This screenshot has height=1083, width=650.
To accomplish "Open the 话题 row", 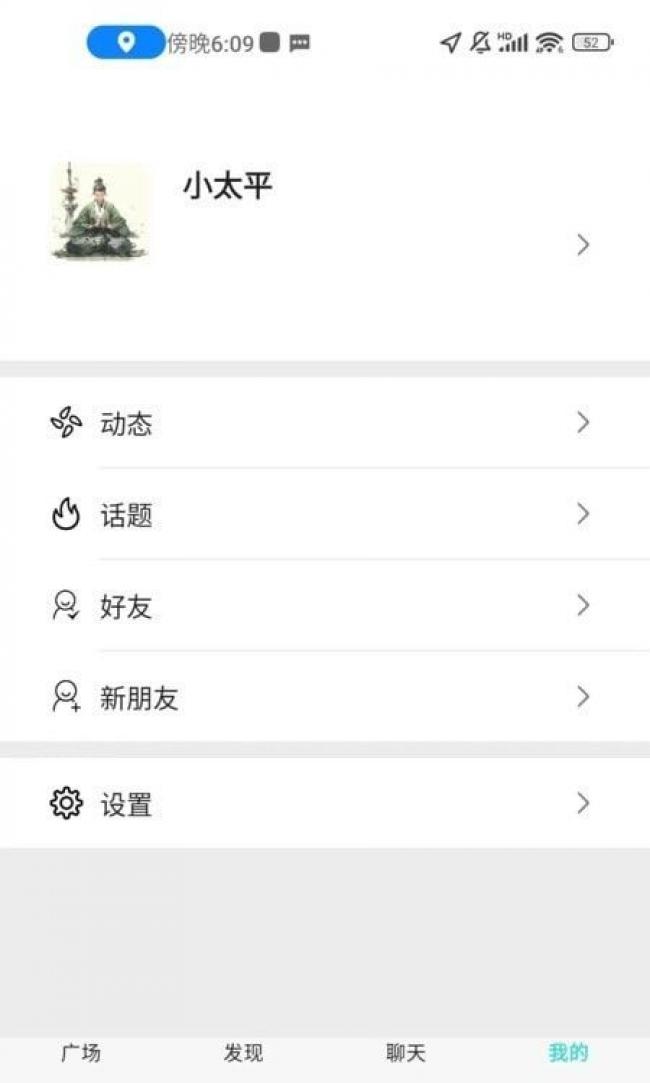I will point(325,515).
